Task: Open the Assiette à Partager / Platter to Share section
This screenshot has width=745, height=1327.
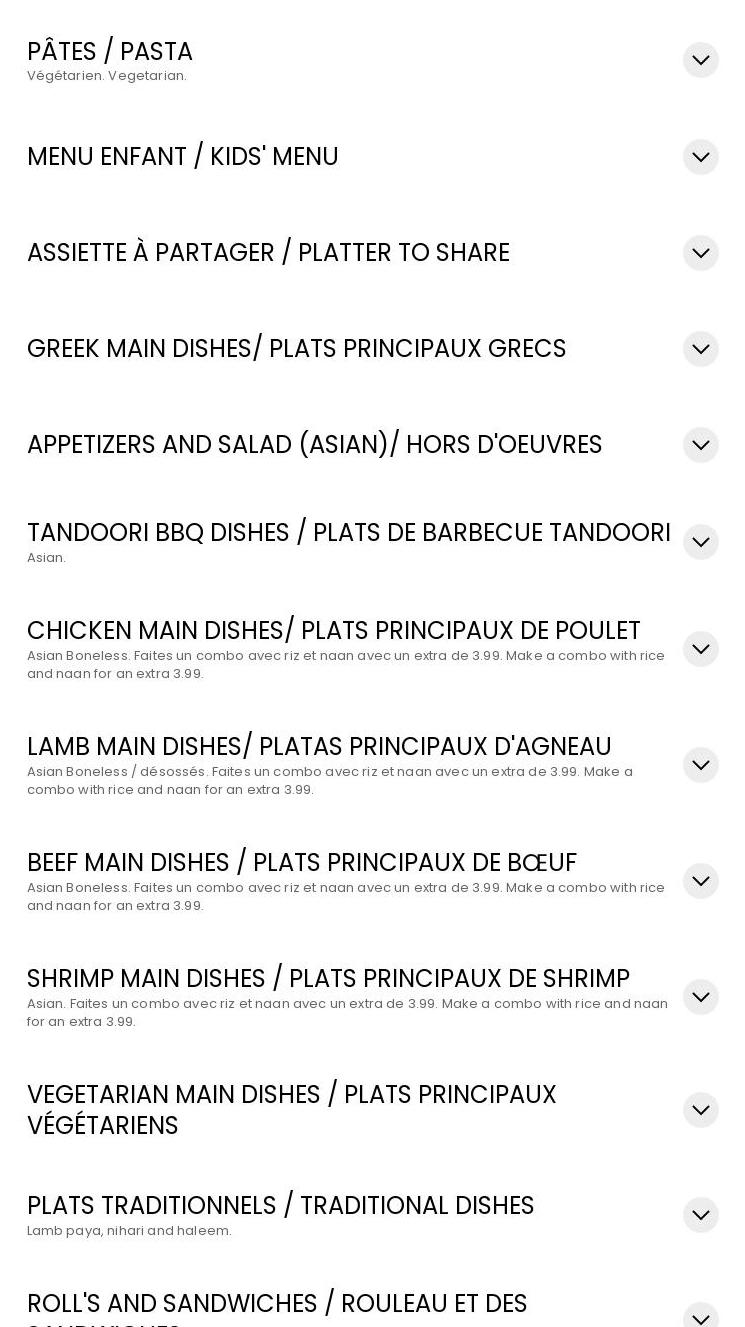Action: click(700, 253)
